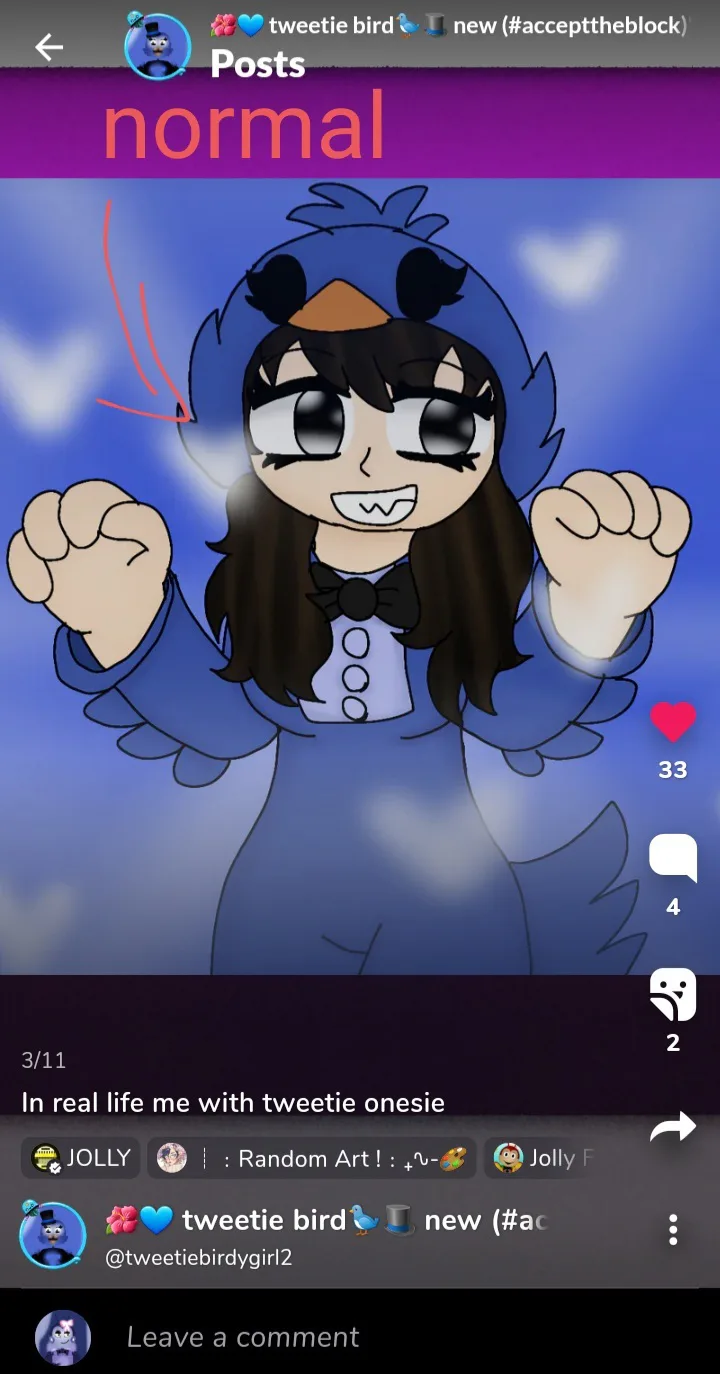Go back with the top arrow

click(x=48, y=47)
